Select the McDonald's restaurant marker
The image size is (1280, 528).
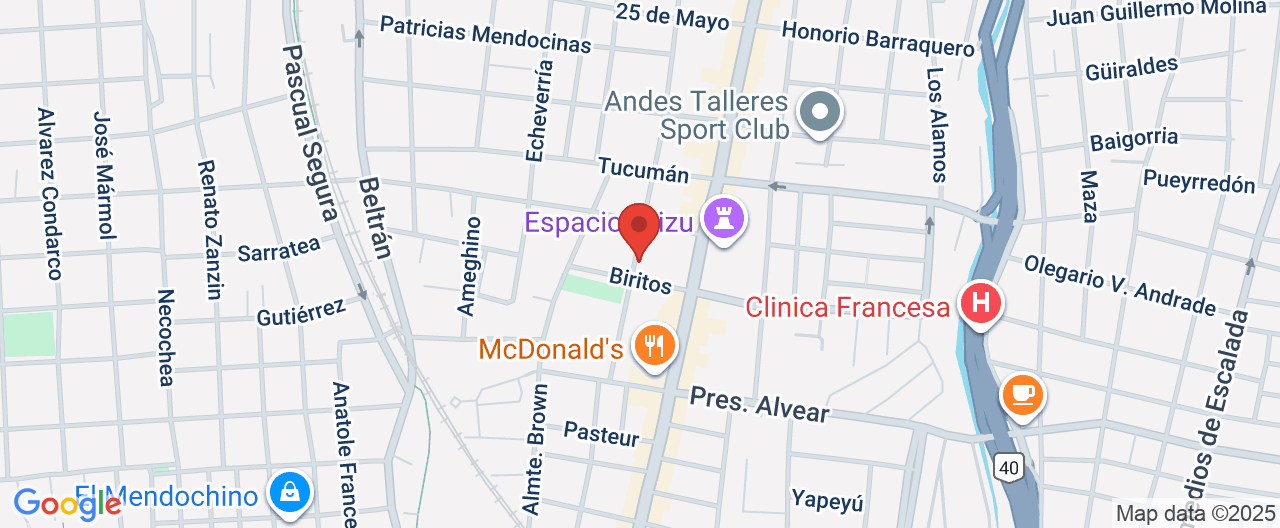point(655,346)
